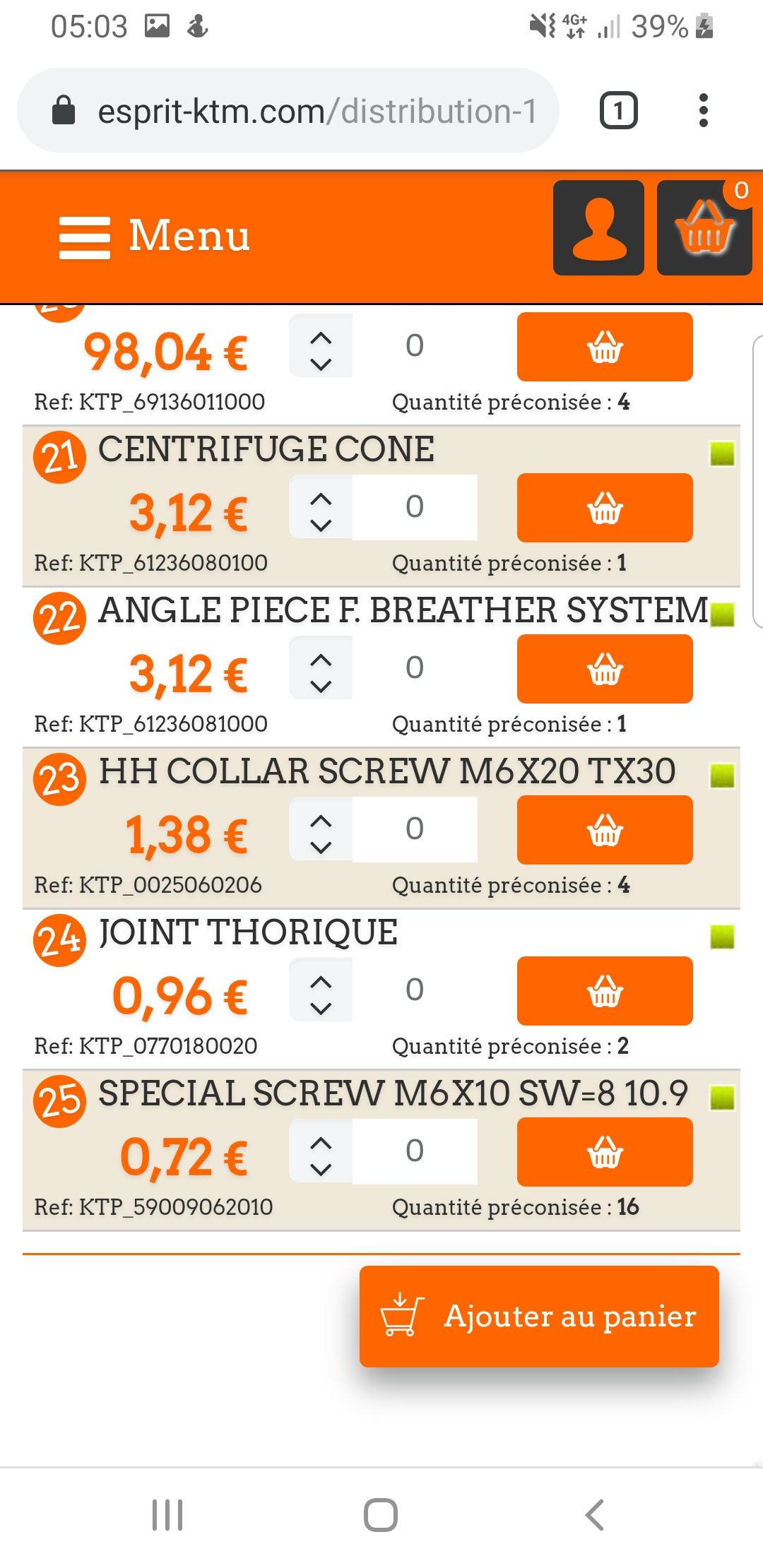Viewport: 763px width, 1568px height.
Task: Increase quantity for JOINT THORIQUE
Action: coord(321,981)
